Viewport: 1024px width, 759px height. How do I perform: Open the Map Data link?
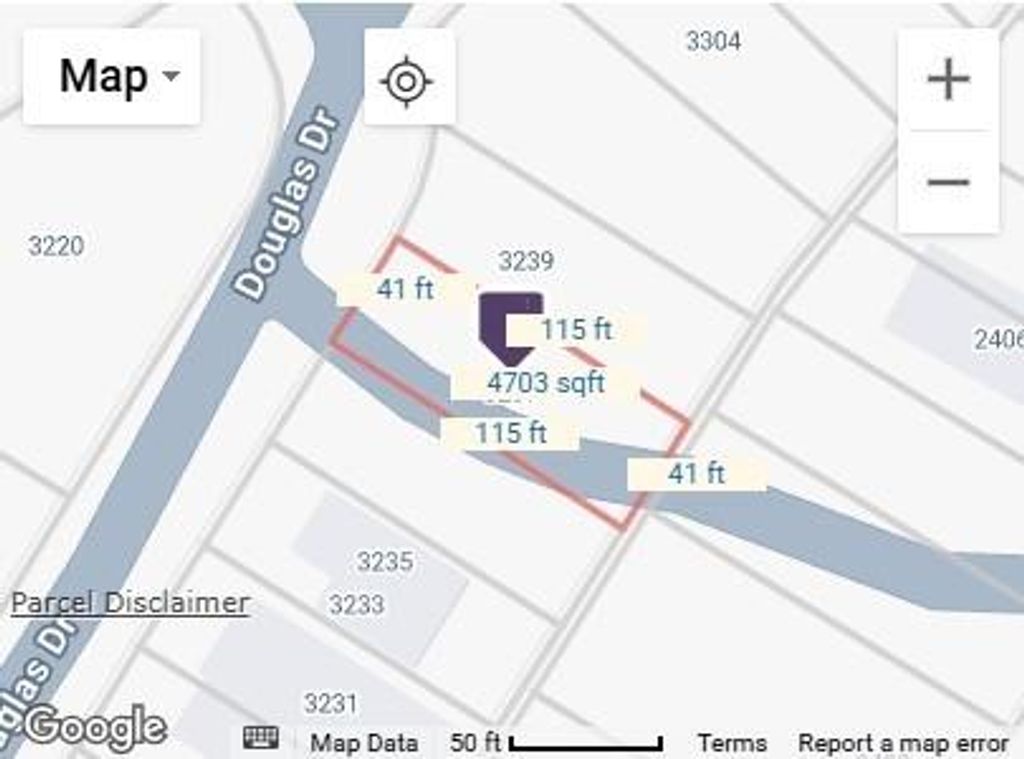pyautogui.click(x=363, y=743)
